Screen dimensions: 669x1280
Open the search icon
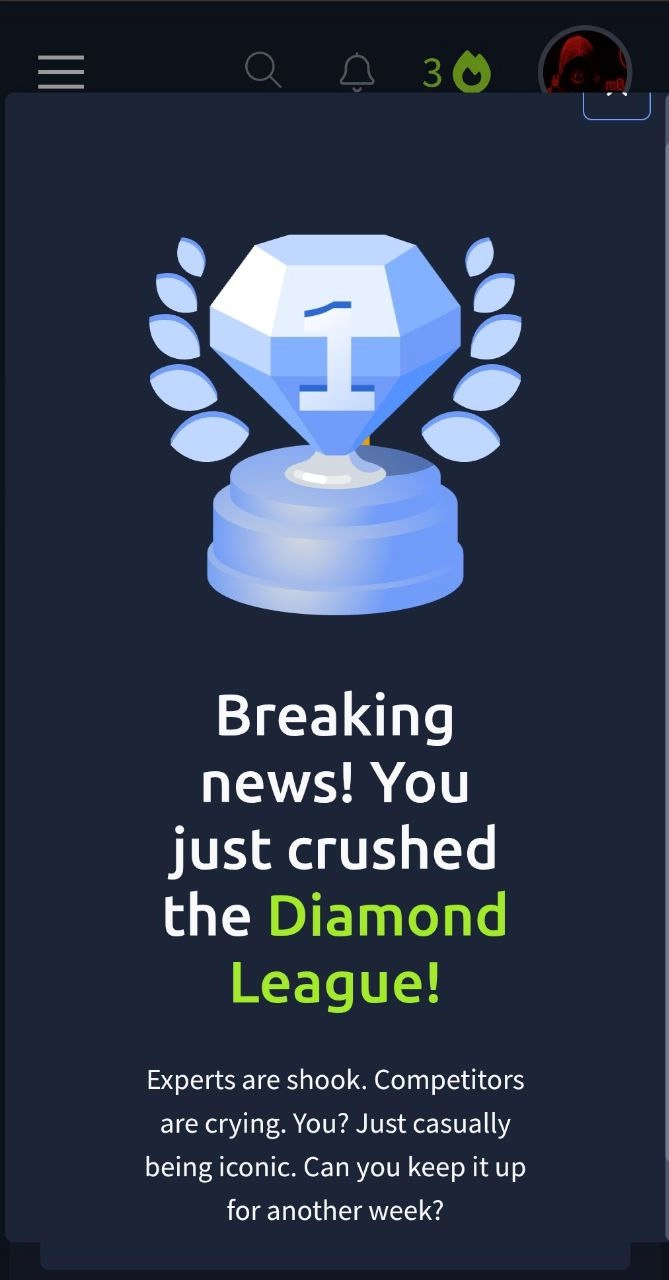(x=263, y=71)
